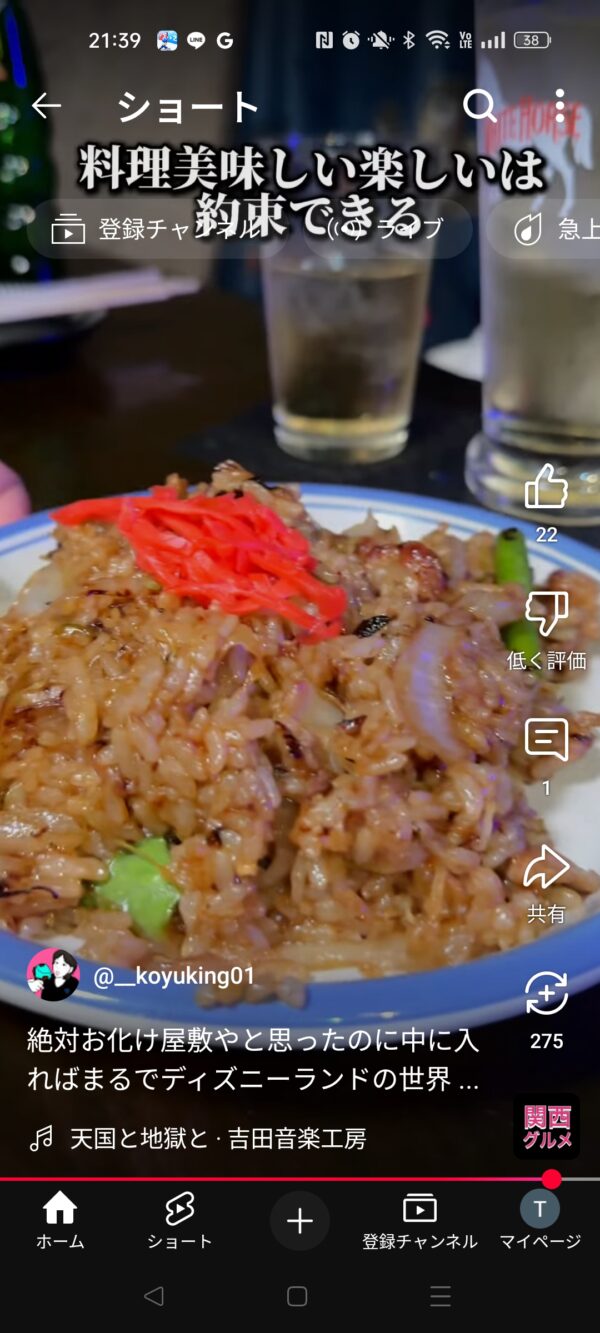This screenshot has width=600, height=1333.
Task: Open the three-dot overflow menu
Action: [x=559, y=106]
